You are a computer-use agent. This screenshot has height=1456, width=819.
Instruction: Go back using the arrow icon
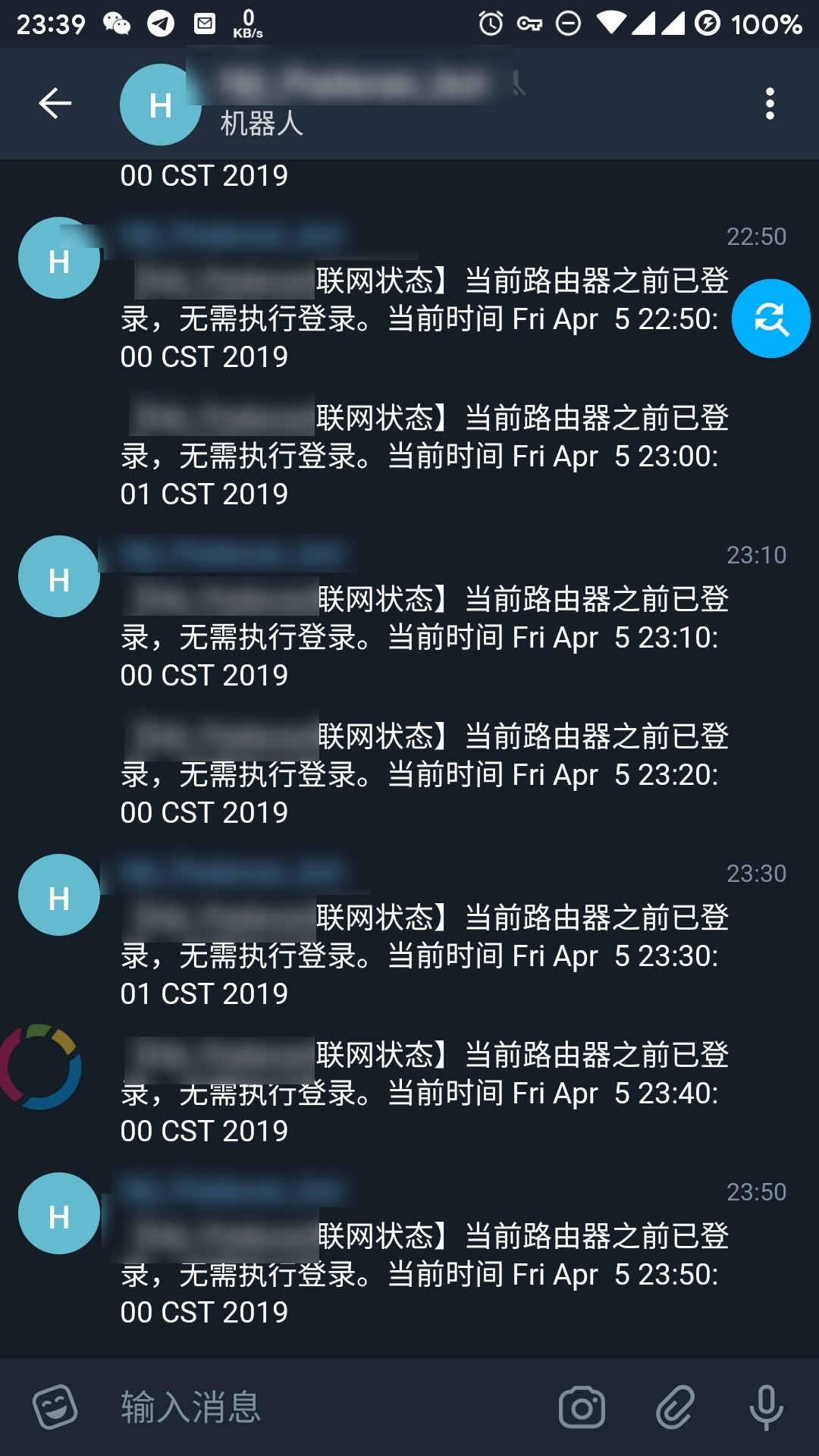[55, 104]
